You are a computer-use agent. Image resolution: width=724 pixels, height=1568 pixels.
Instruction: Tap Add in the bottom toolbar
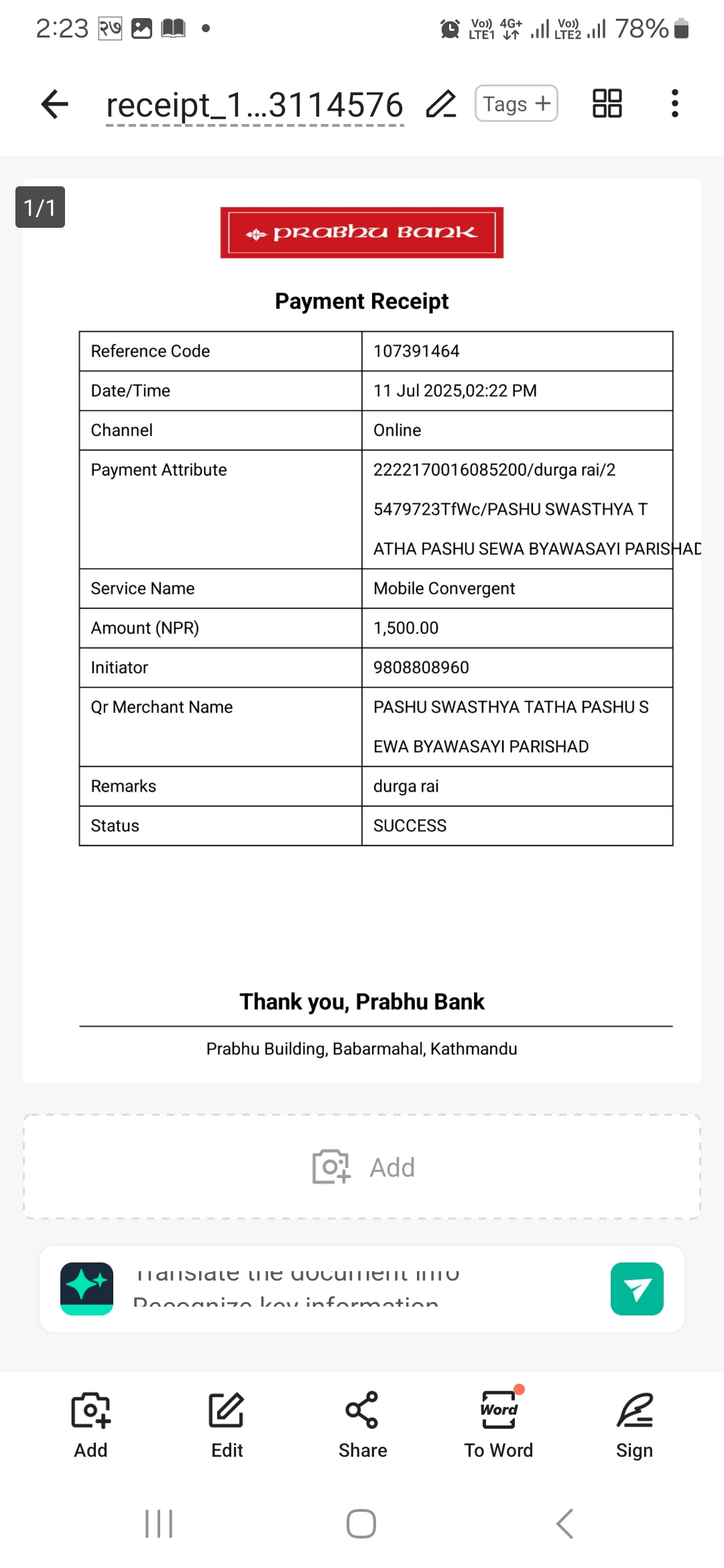[90, 1425]
